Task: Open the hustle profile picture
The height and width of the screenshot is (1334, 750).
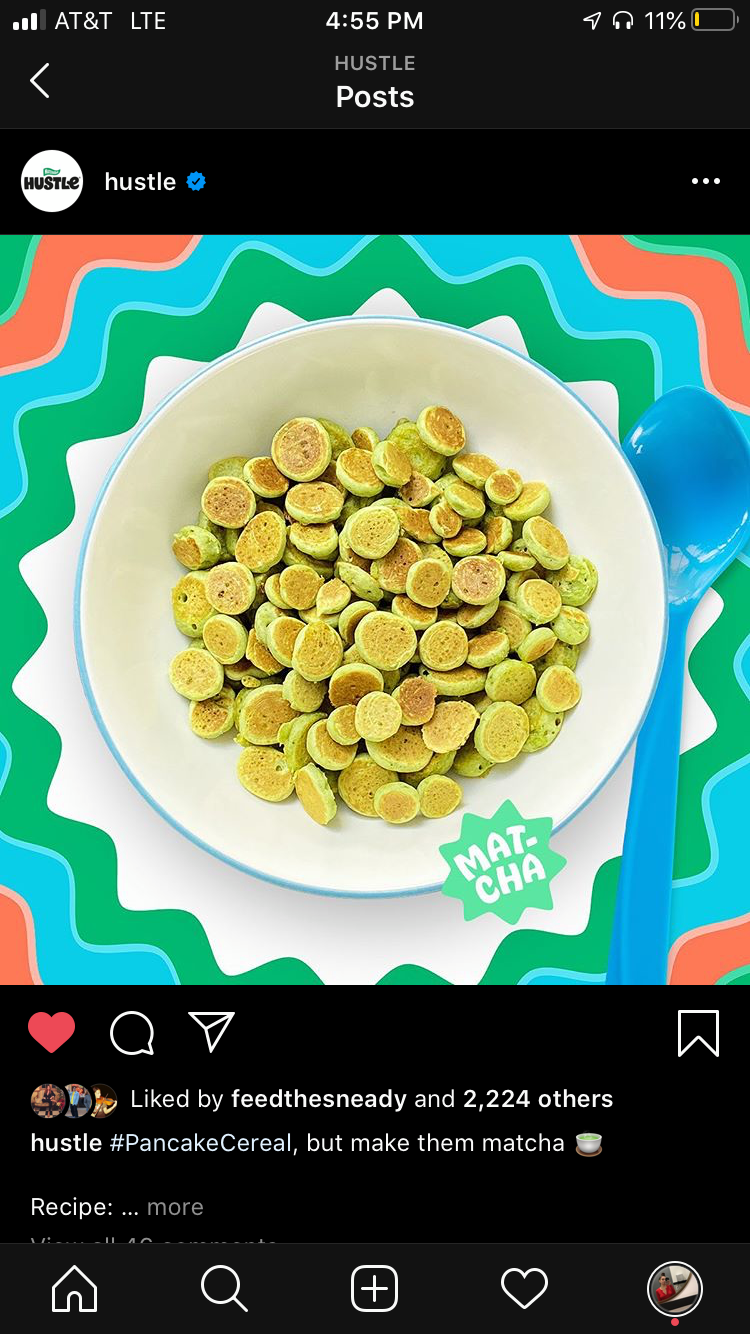Action: point(52,181)
